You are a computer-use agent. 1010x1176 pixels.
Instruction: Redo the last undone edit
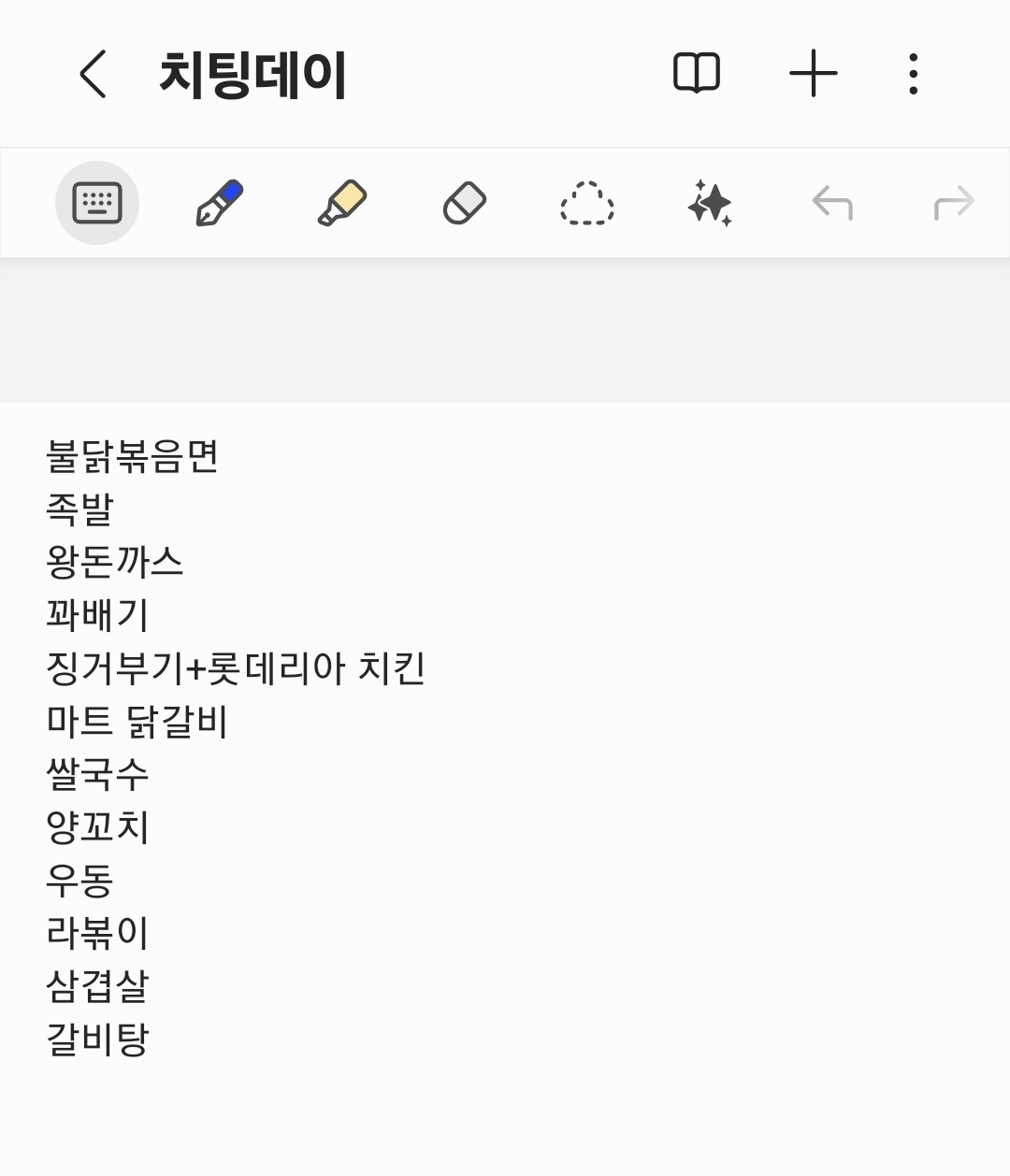click(x=954, y=203)
